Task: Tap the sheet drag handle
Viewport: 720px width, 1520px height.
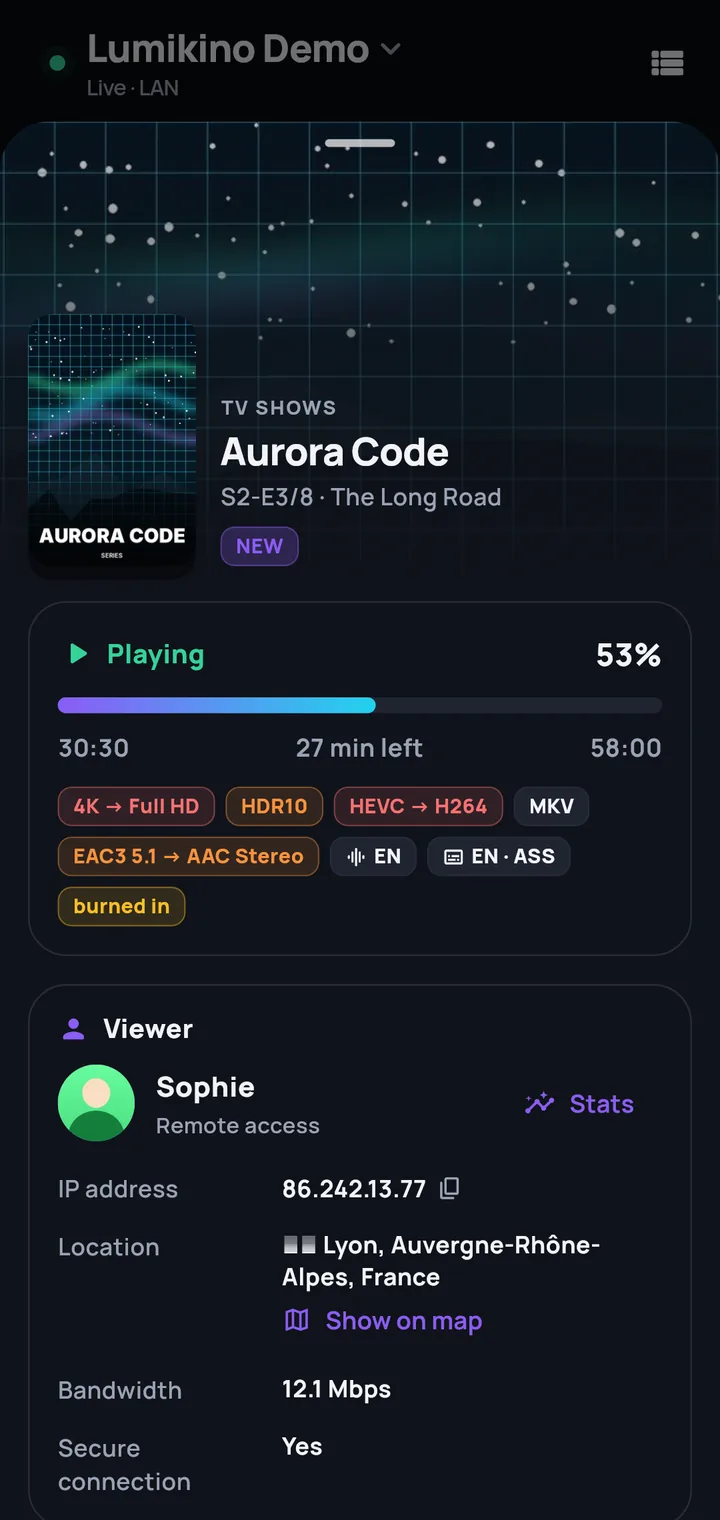Action: pyautogui.click(x=360, y=143)
